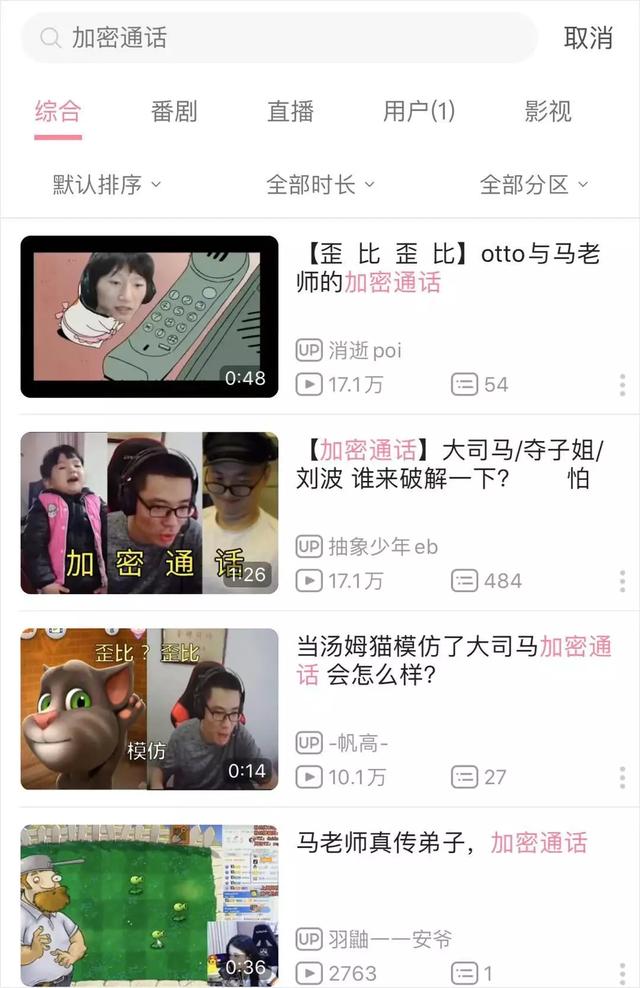Tap the search box containing 加密通话
The image size is (640, 988).
coord(280,38)
